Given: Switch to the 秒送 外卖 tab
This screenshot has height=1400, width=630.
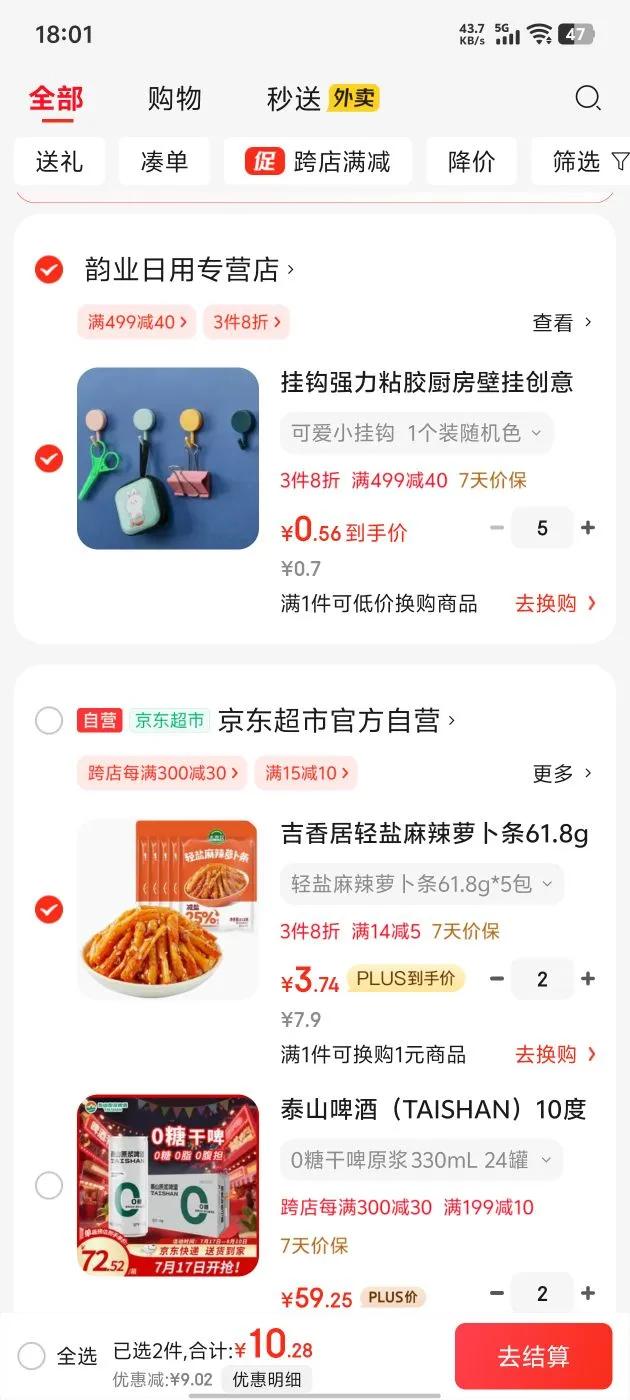Looking at the screenshot, I should click(x=322, y=99).
